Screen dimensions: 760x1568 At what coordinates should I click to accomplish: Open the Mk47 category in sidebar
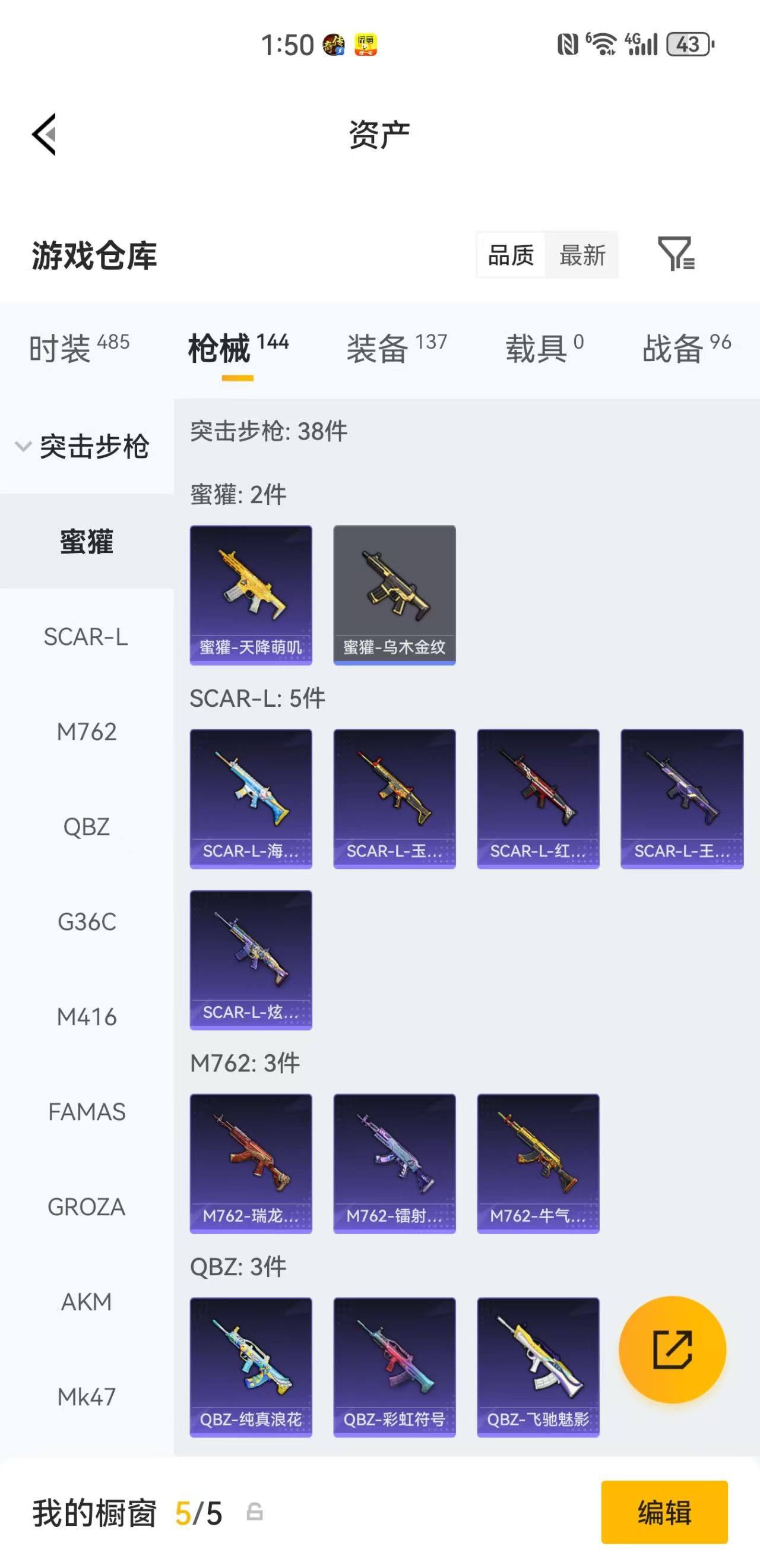pyautogui.click(x=87, y=1396)
